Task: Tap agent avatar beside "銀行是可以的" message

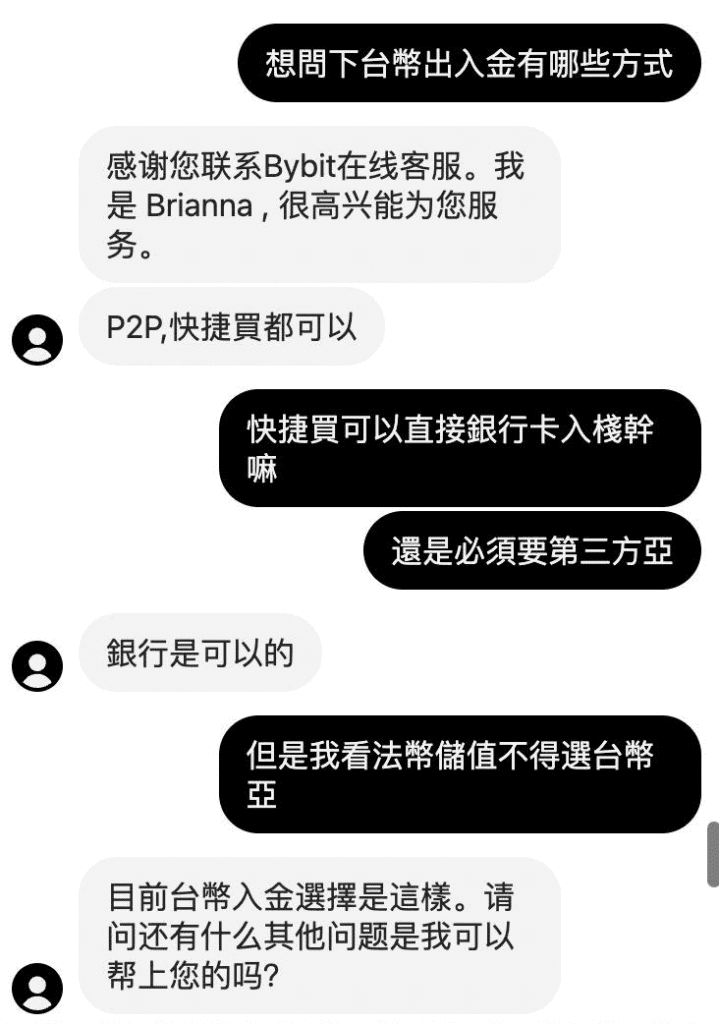Action: tap(37, 665)
